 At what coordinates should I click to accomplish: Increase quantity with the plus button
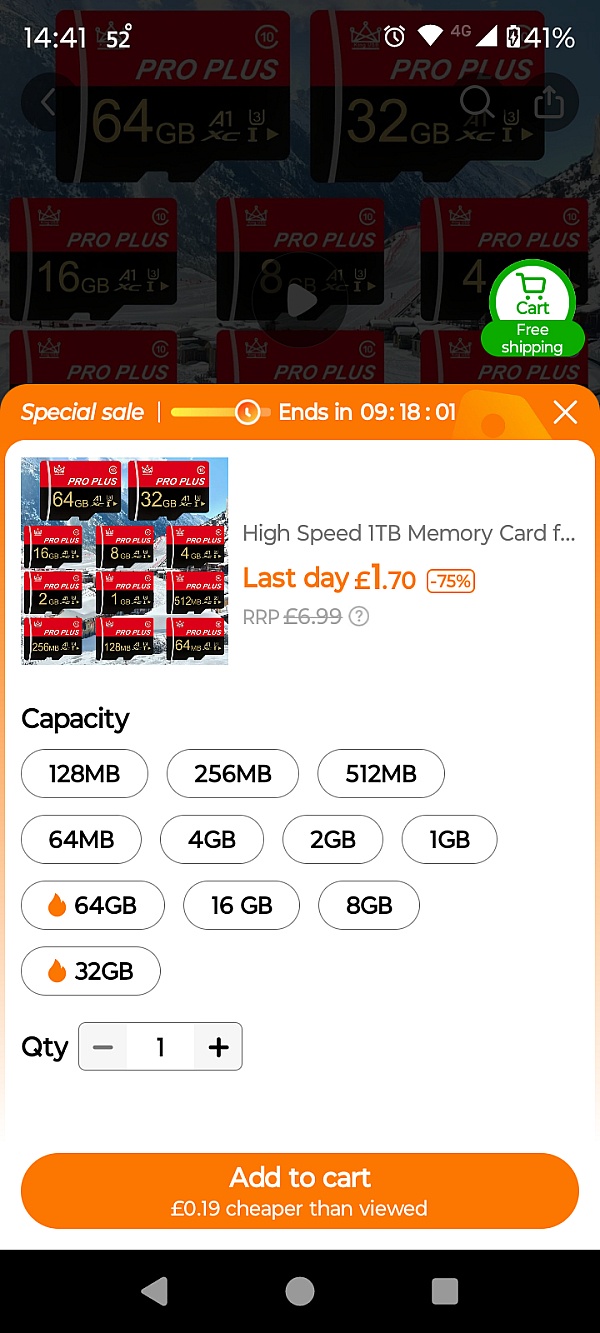tap(218, 1047)
